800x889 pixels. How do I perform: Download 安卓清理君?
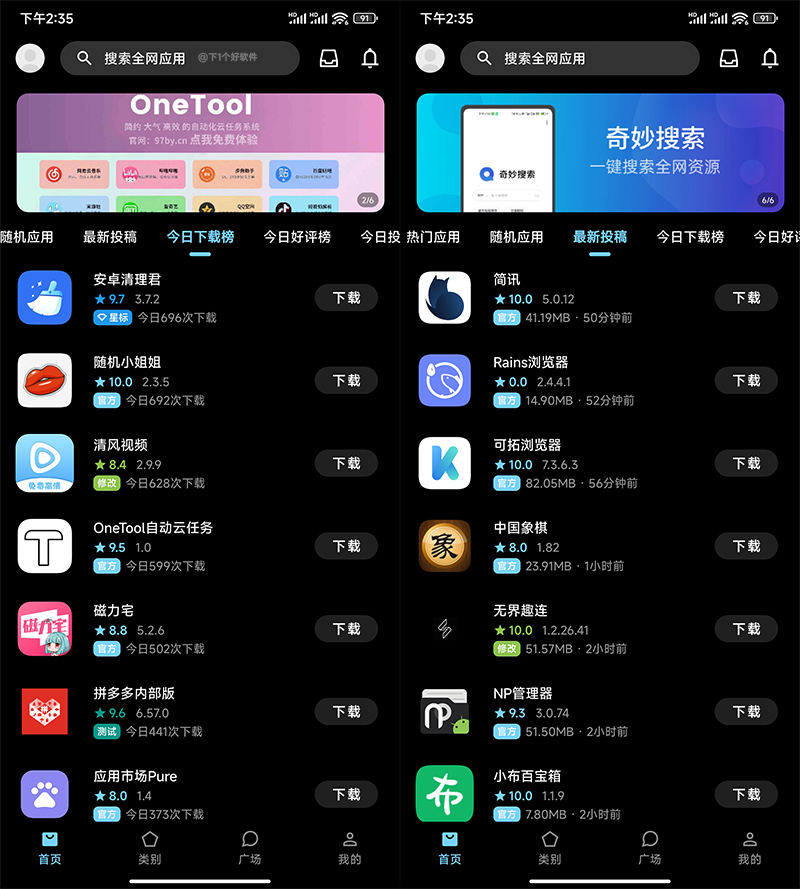click(346, 297)
